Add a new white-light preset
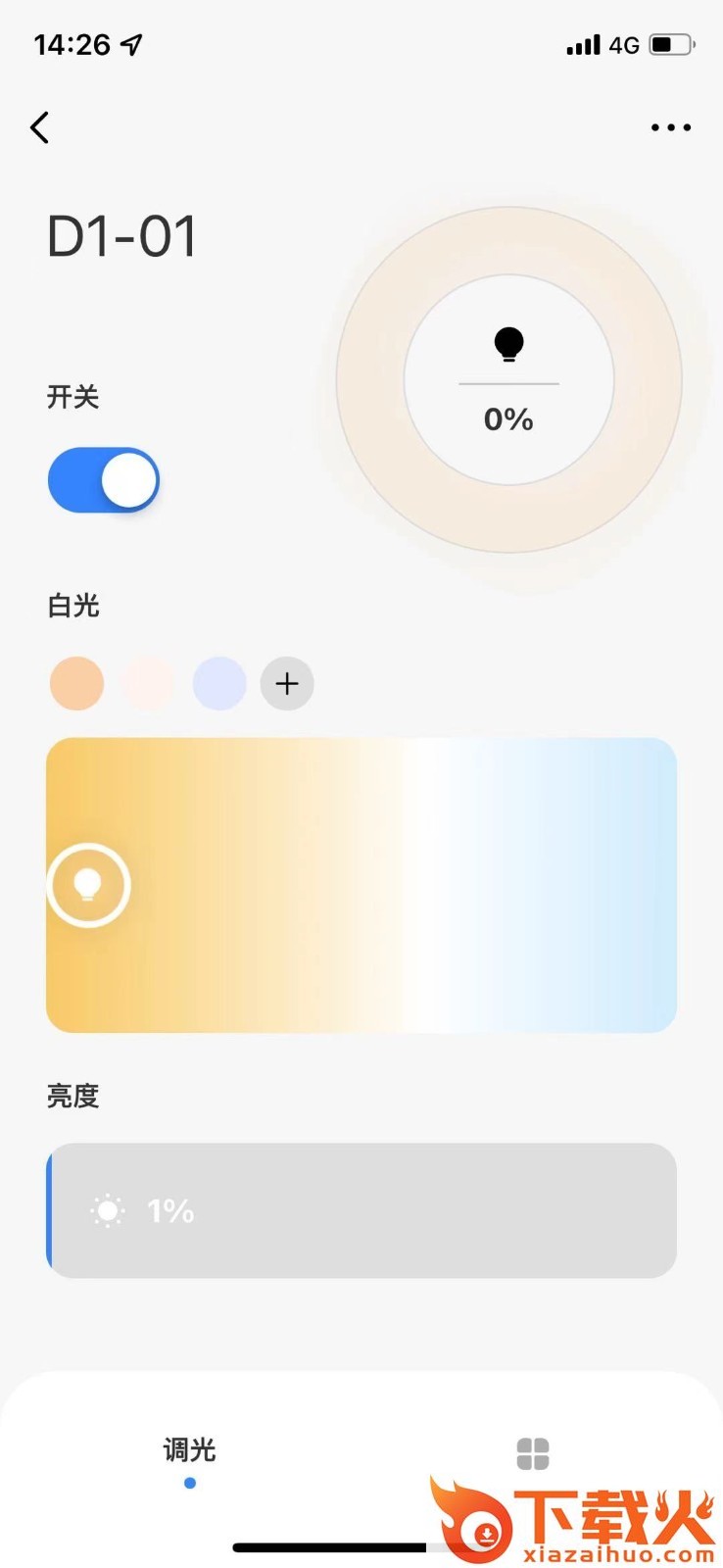Viewport: 723px width, 1568px height. (287, 683)
